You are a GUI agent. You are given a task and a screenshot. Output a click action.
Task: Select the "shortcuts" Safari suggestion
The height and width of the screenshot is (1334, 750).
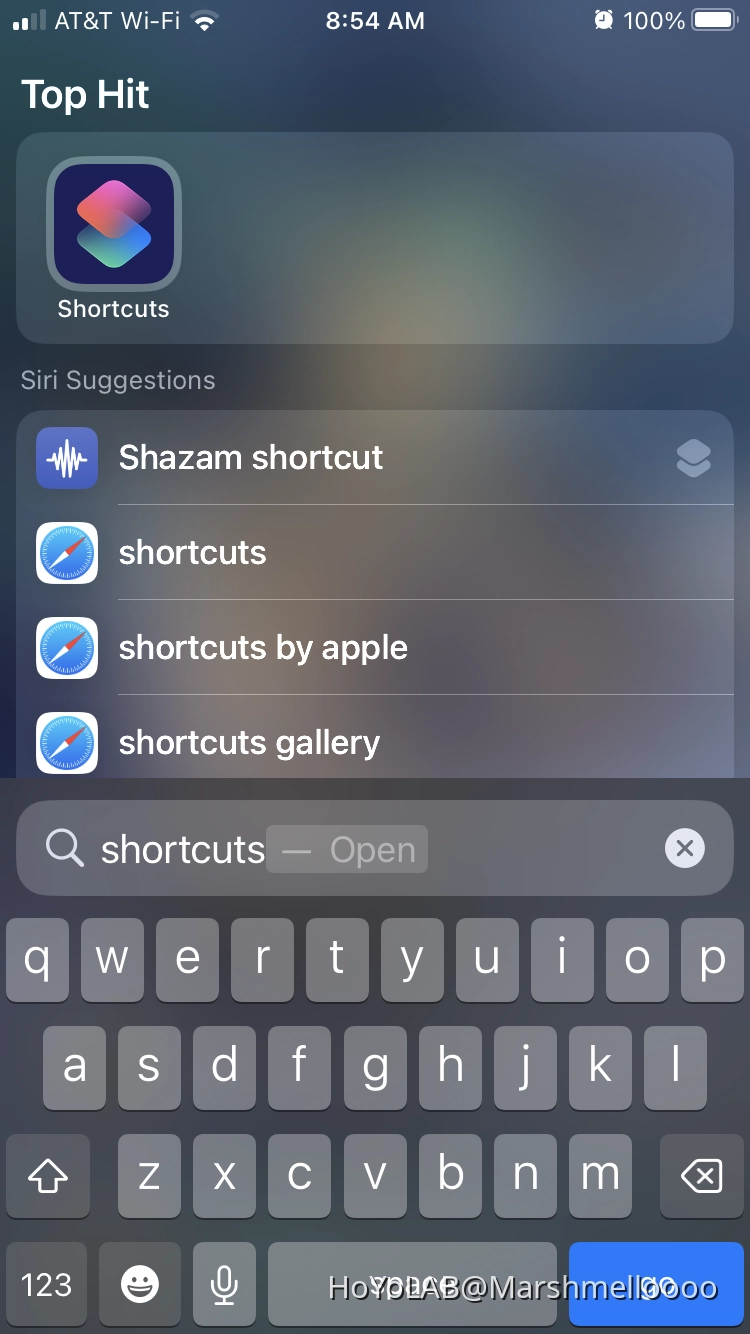click(x=192, y=552)
